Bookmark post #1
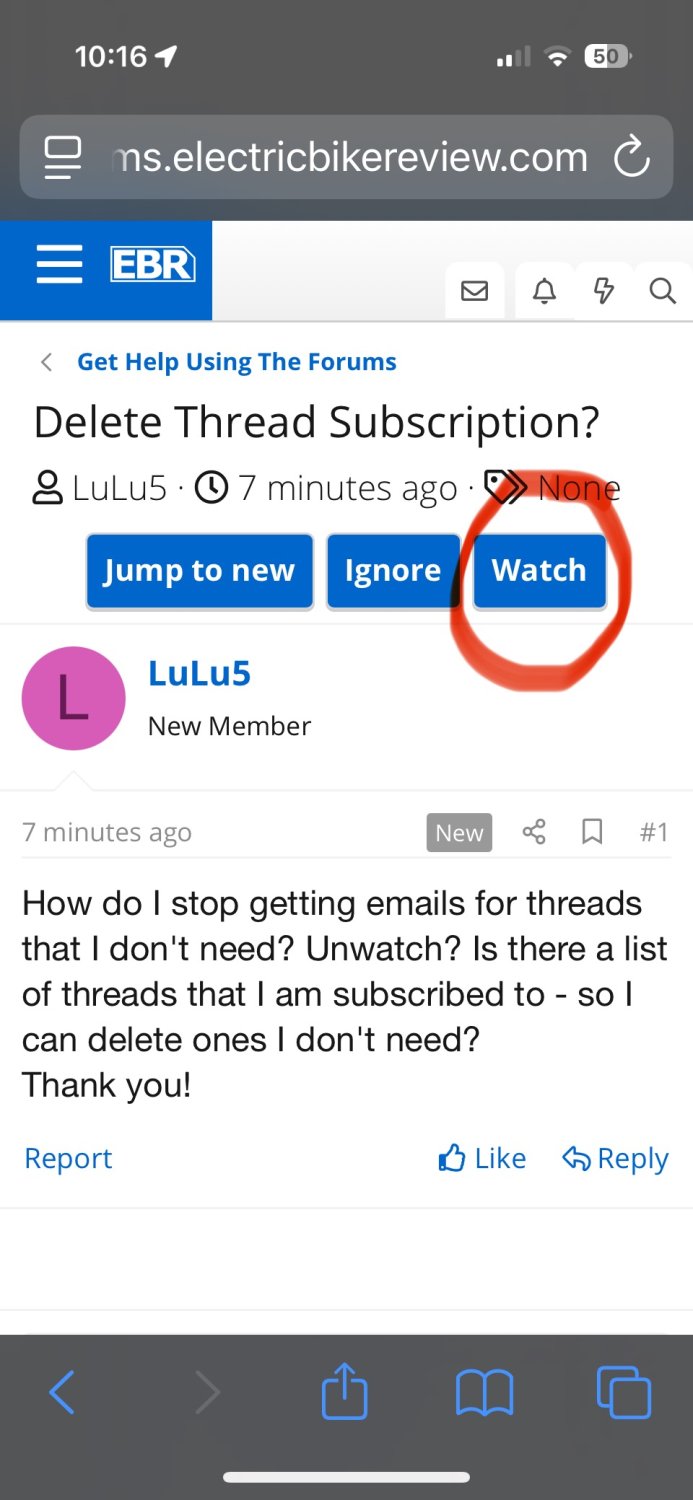693x1500 pixels. (x=592, y=832)
